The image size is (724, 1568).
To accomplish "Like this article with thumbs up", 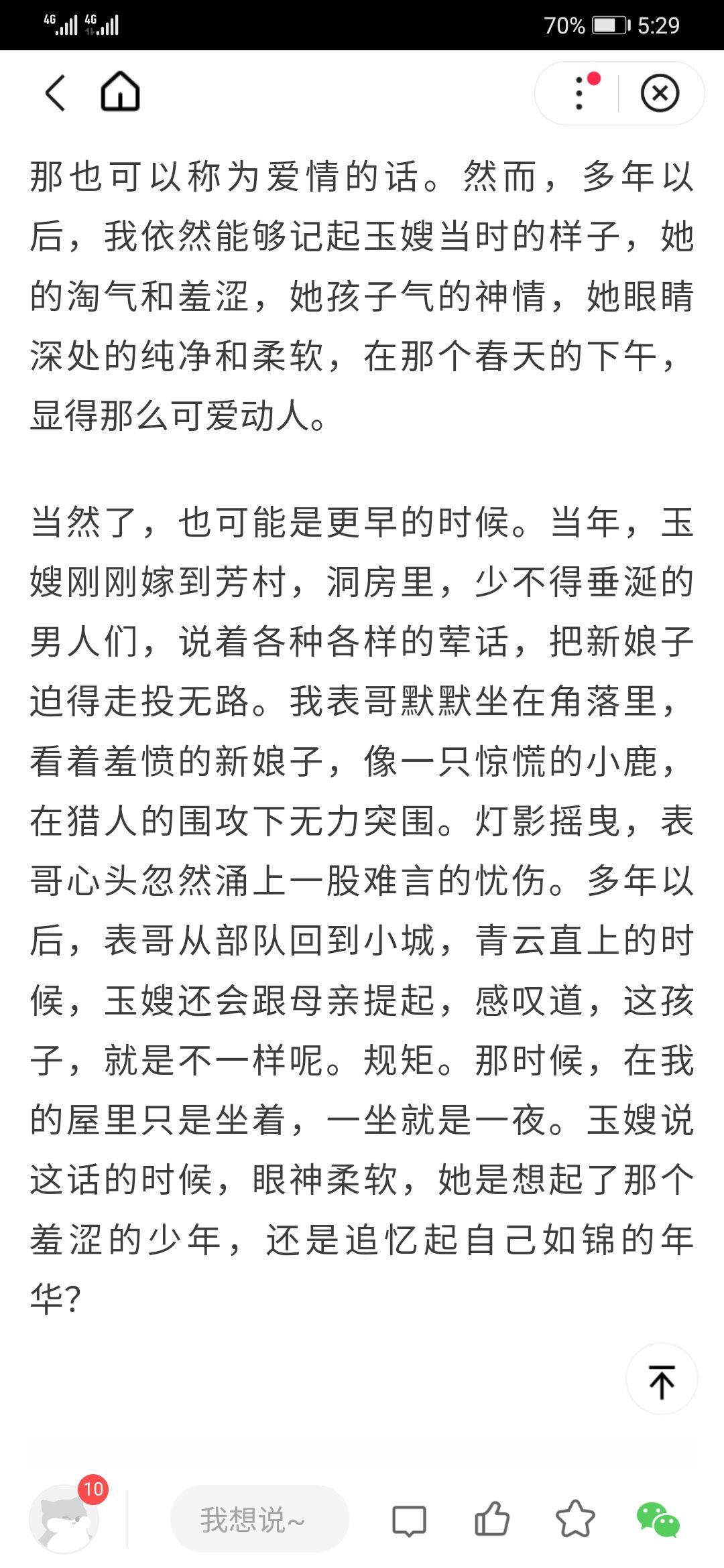I will pos(492,1518).
